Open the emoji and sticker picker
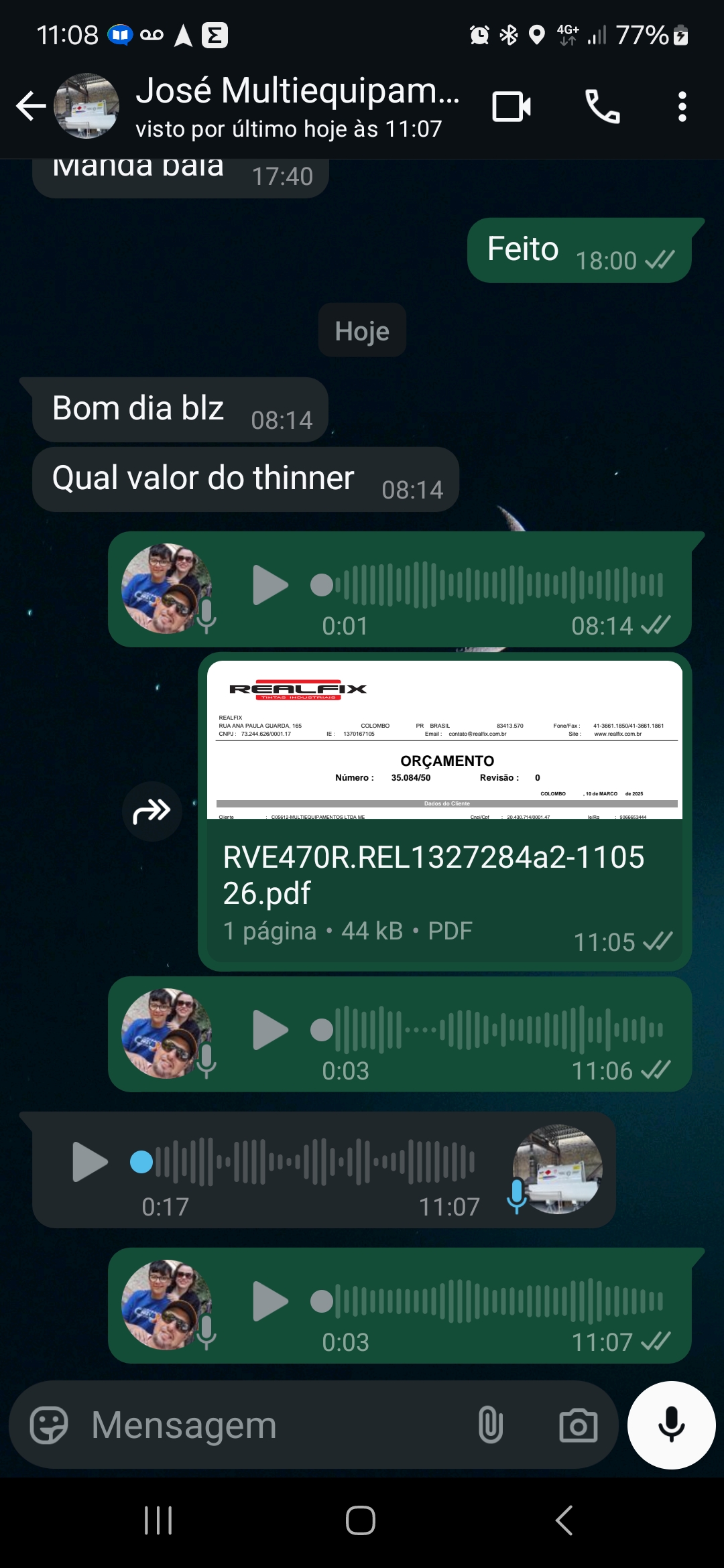Image resolution: width=724 pixels, height=1568 pixels. click(x=49, y=1425)
